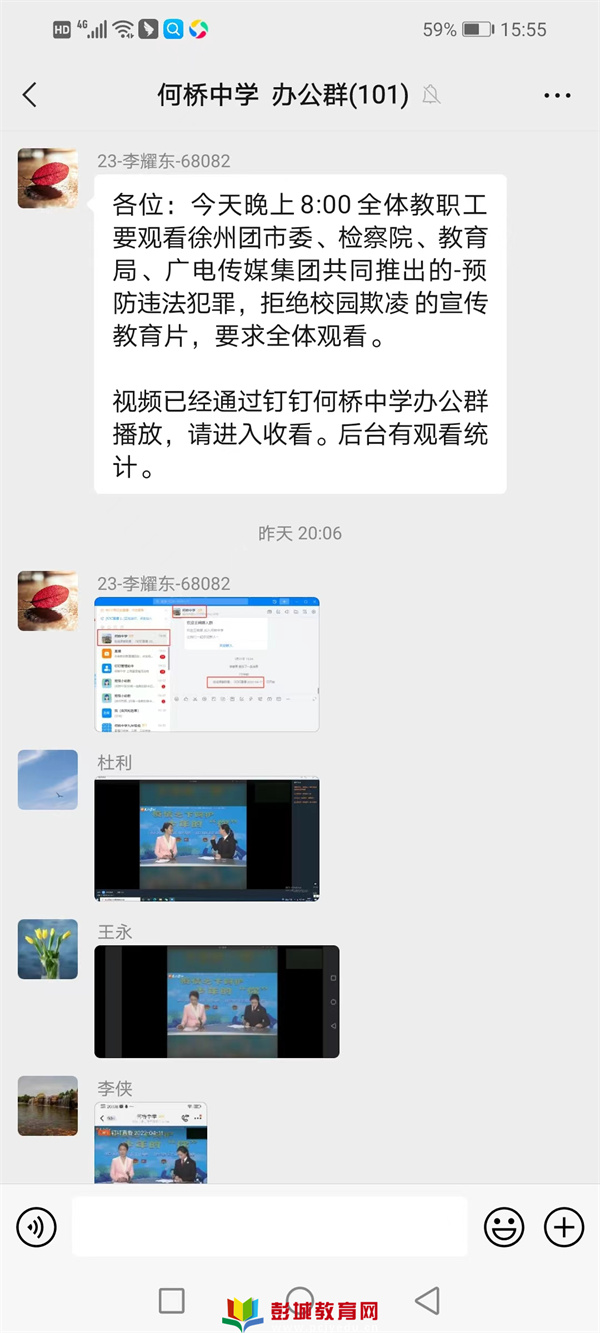The image size is (600, 1333).
Task: Open 王永's tulip profile avatar
Action: (x=48, y=949)
